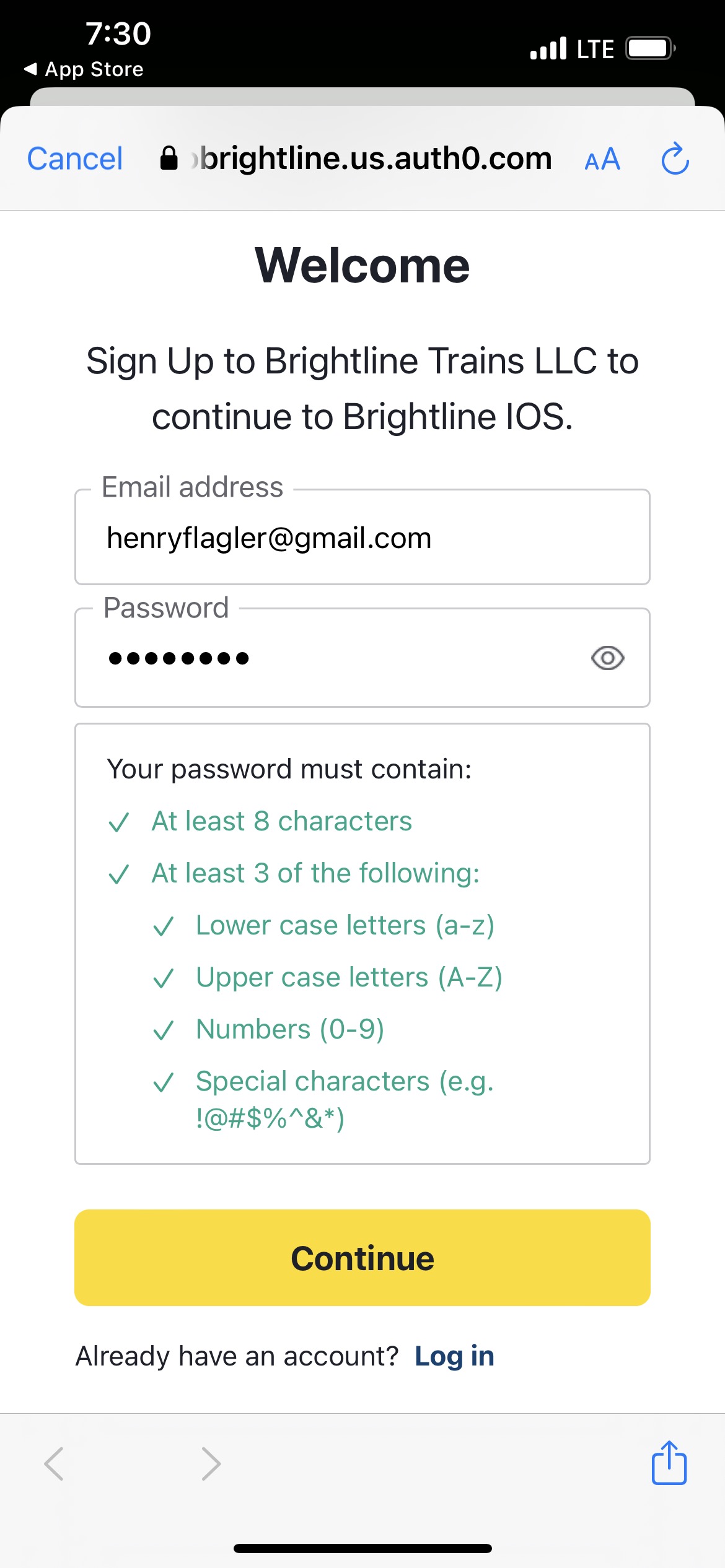
Task: Open the share sheet
Action: click(669, 1463)
